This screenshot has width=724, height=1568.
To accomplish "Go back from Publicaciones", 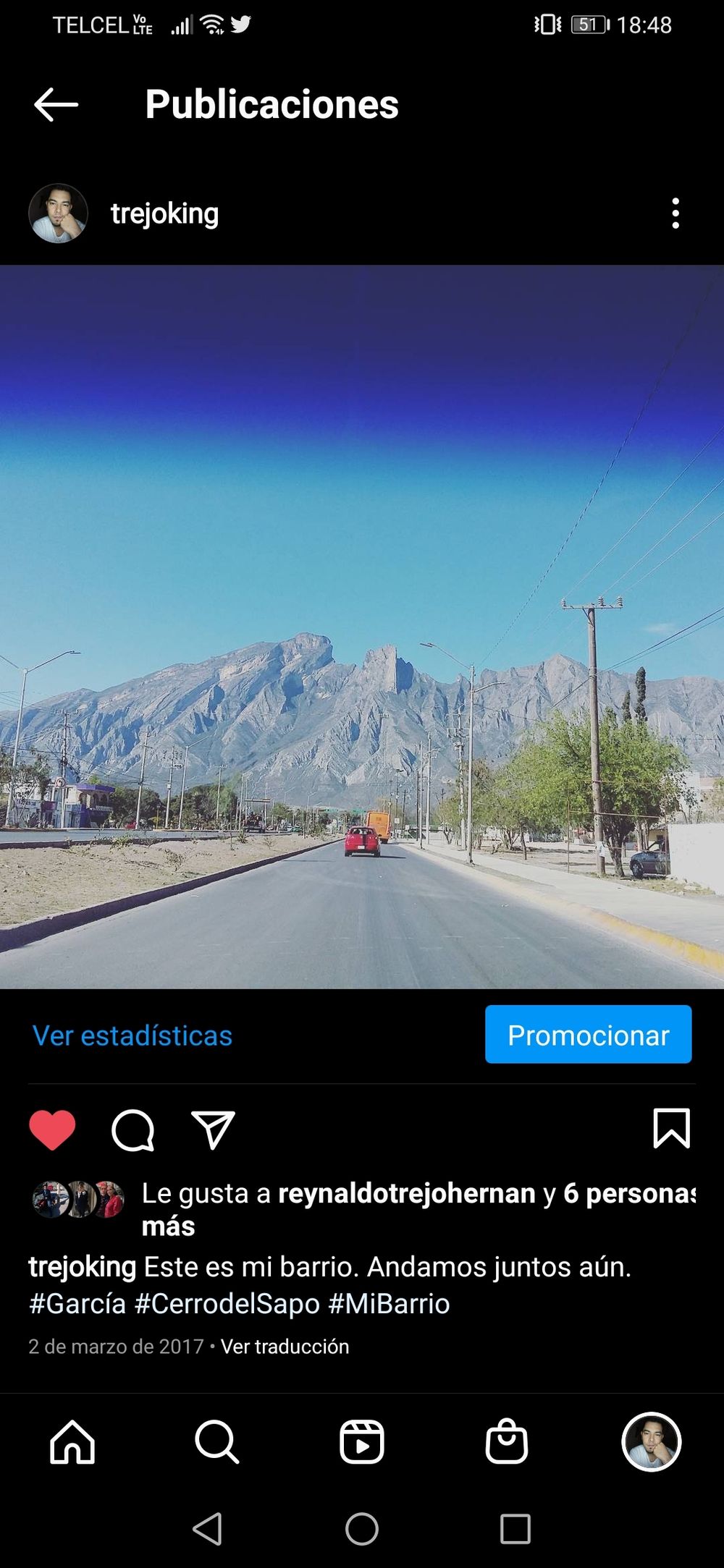I will pos(56,104).
